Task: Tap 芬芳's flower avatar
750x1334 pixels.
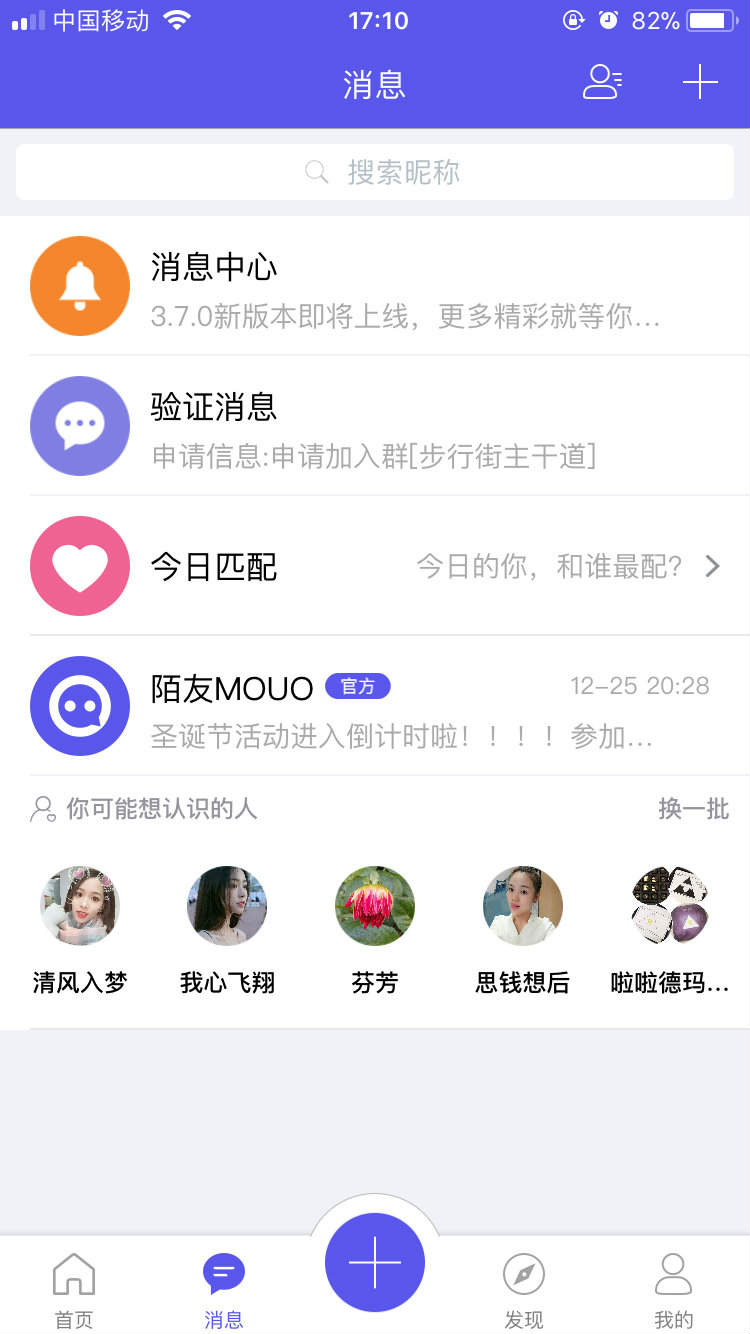Action: click(x=375, y=906)
